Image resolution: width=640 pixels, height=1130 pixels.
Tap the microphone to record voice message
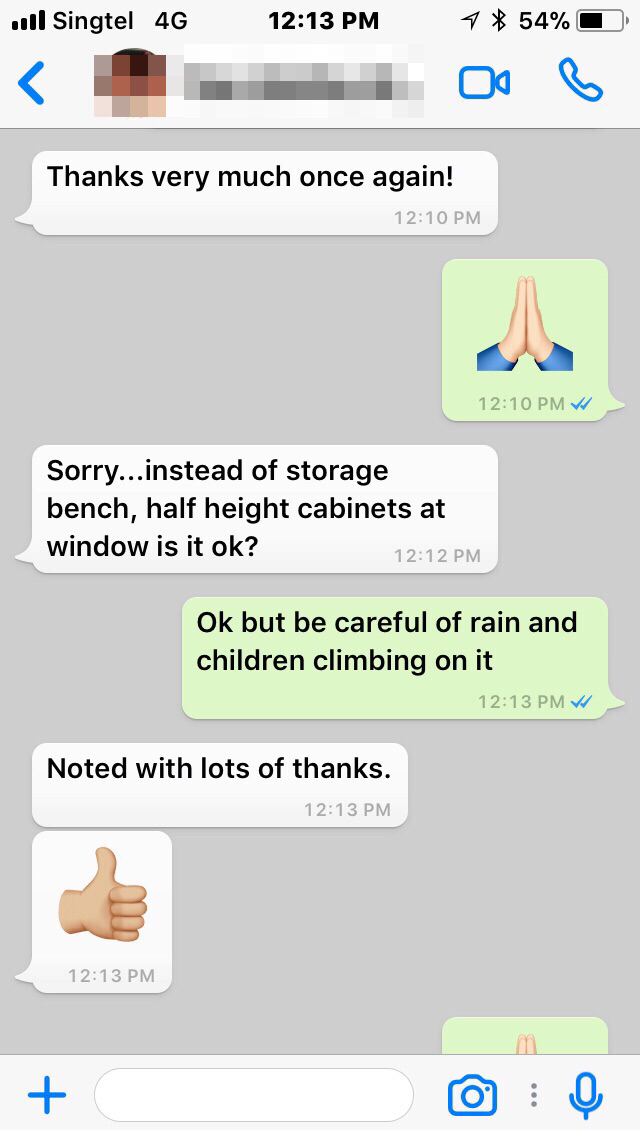[x=586, y=1095]
